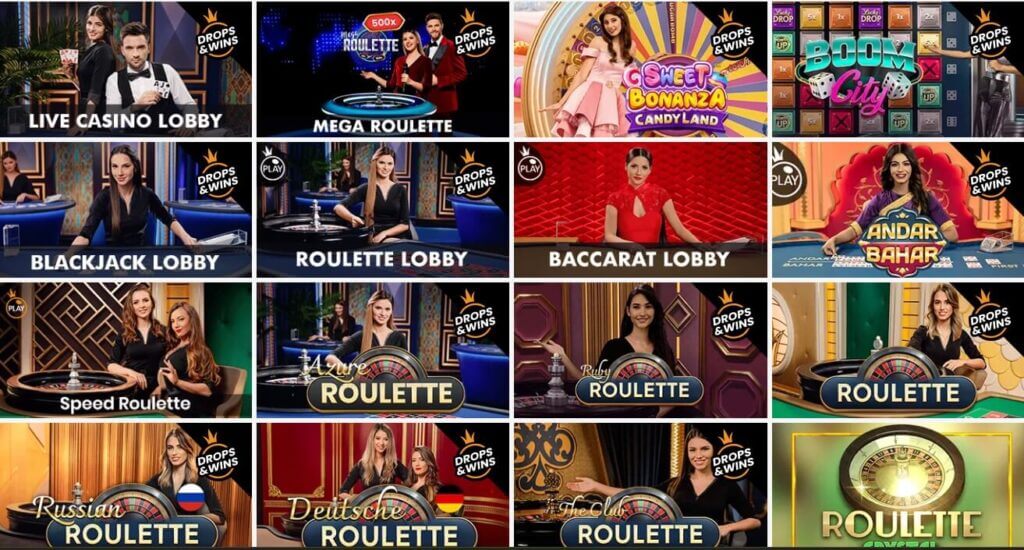Launch Sweet Bonanza Candyland
Screen dimensions: 1024x550
(640, 70)
